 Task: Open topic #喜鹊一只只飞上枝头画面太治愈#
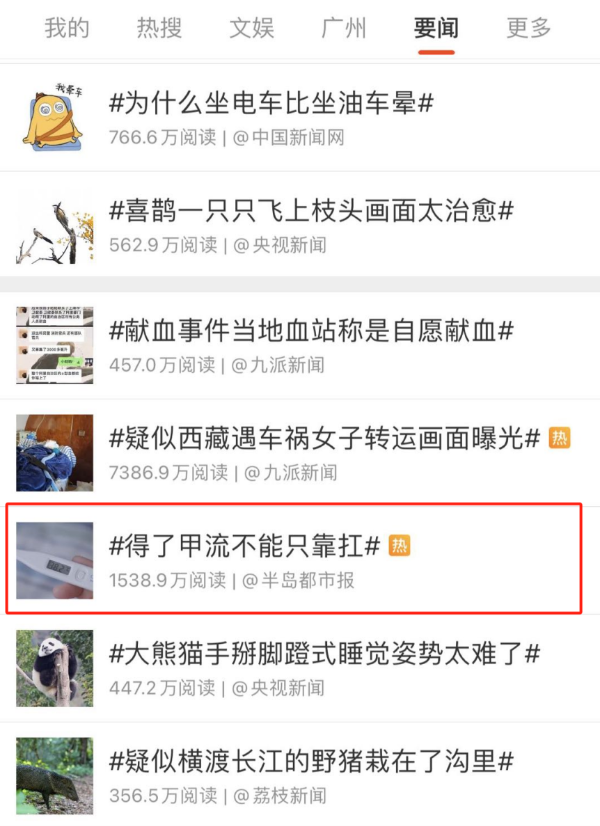tap(311, 211)
